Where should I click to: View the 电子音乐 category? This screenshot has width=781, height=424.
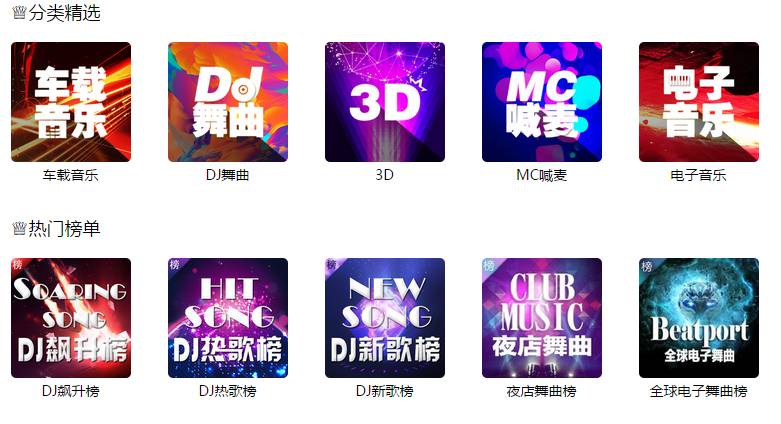pyautogui.click(x=699, y=102)
